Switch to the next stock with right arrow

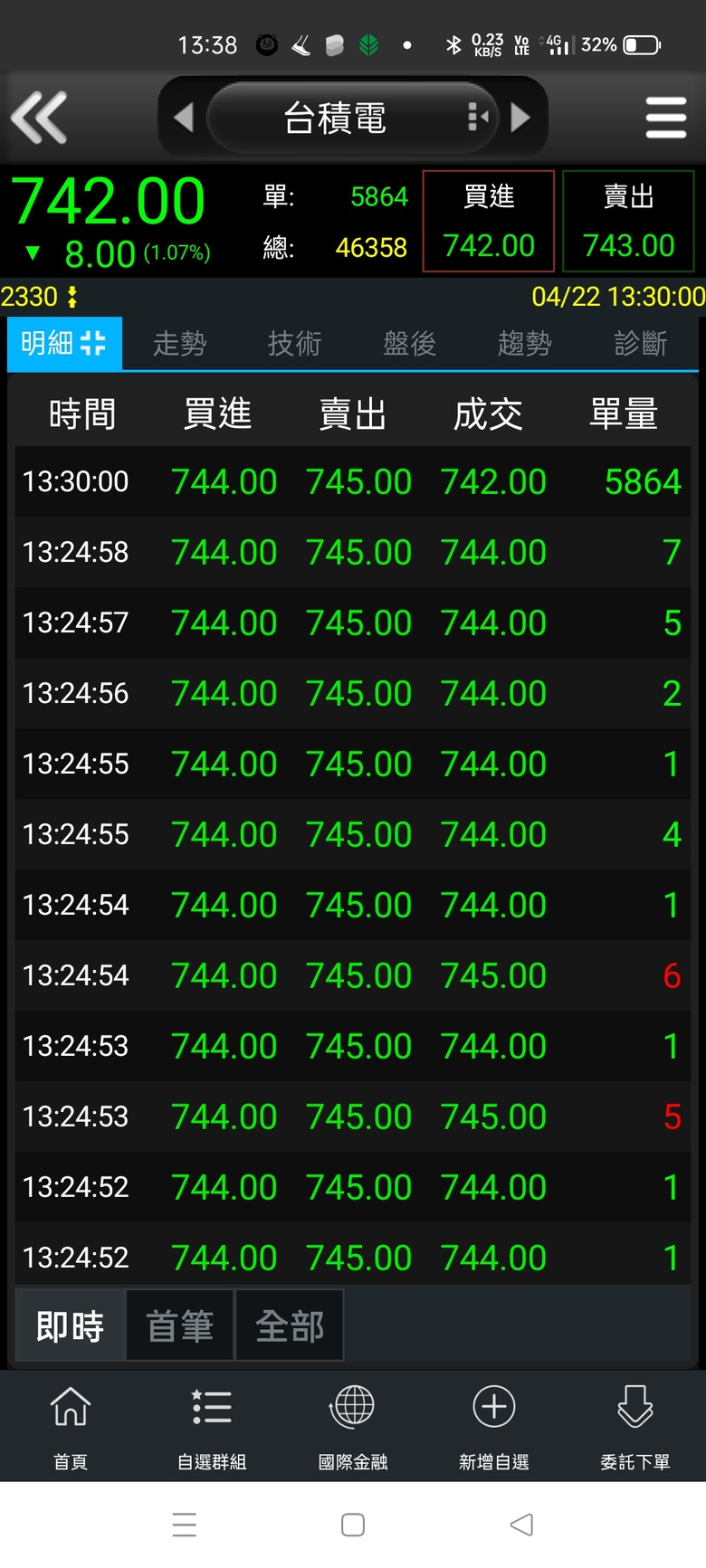tap(520, 117)
